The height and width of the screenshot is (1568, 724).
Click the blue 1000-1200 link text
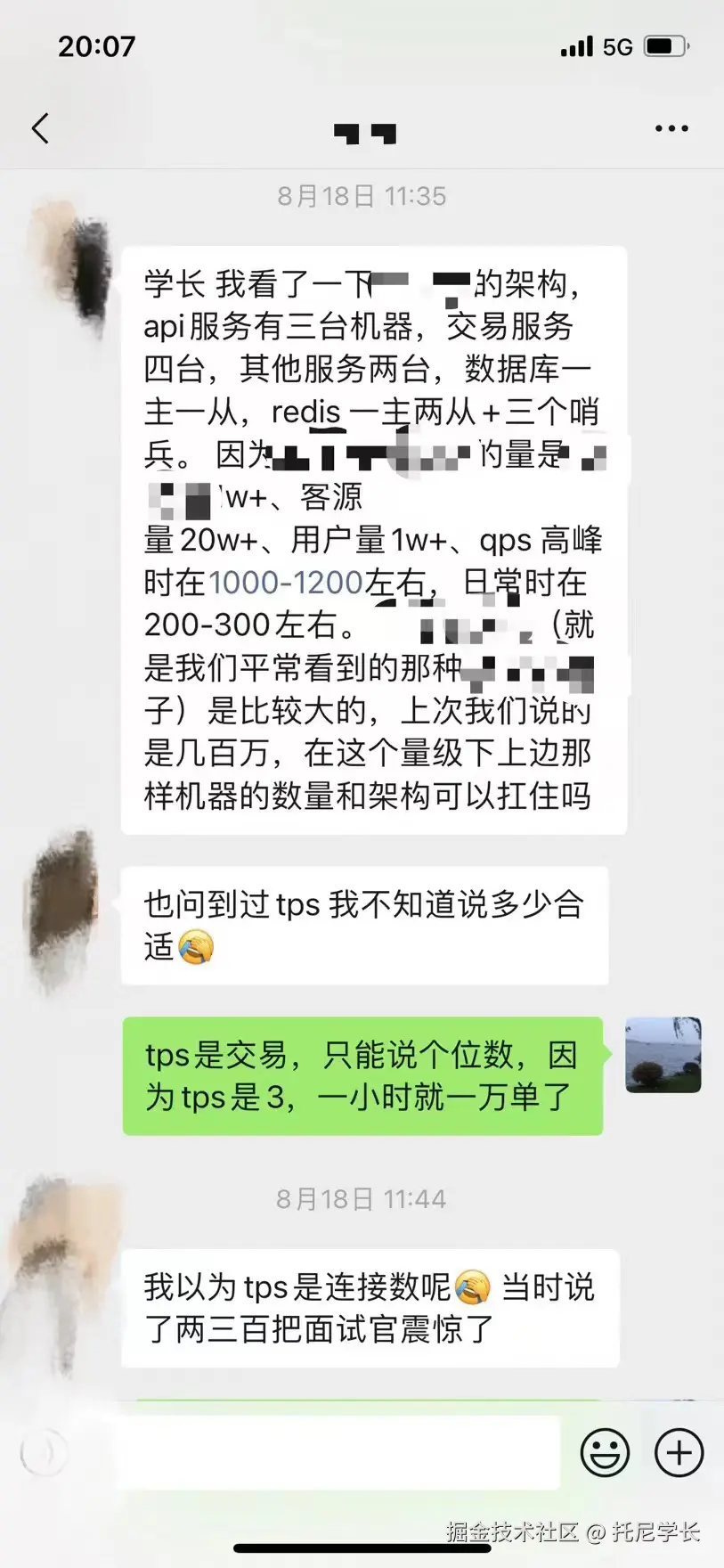[283, 582]
